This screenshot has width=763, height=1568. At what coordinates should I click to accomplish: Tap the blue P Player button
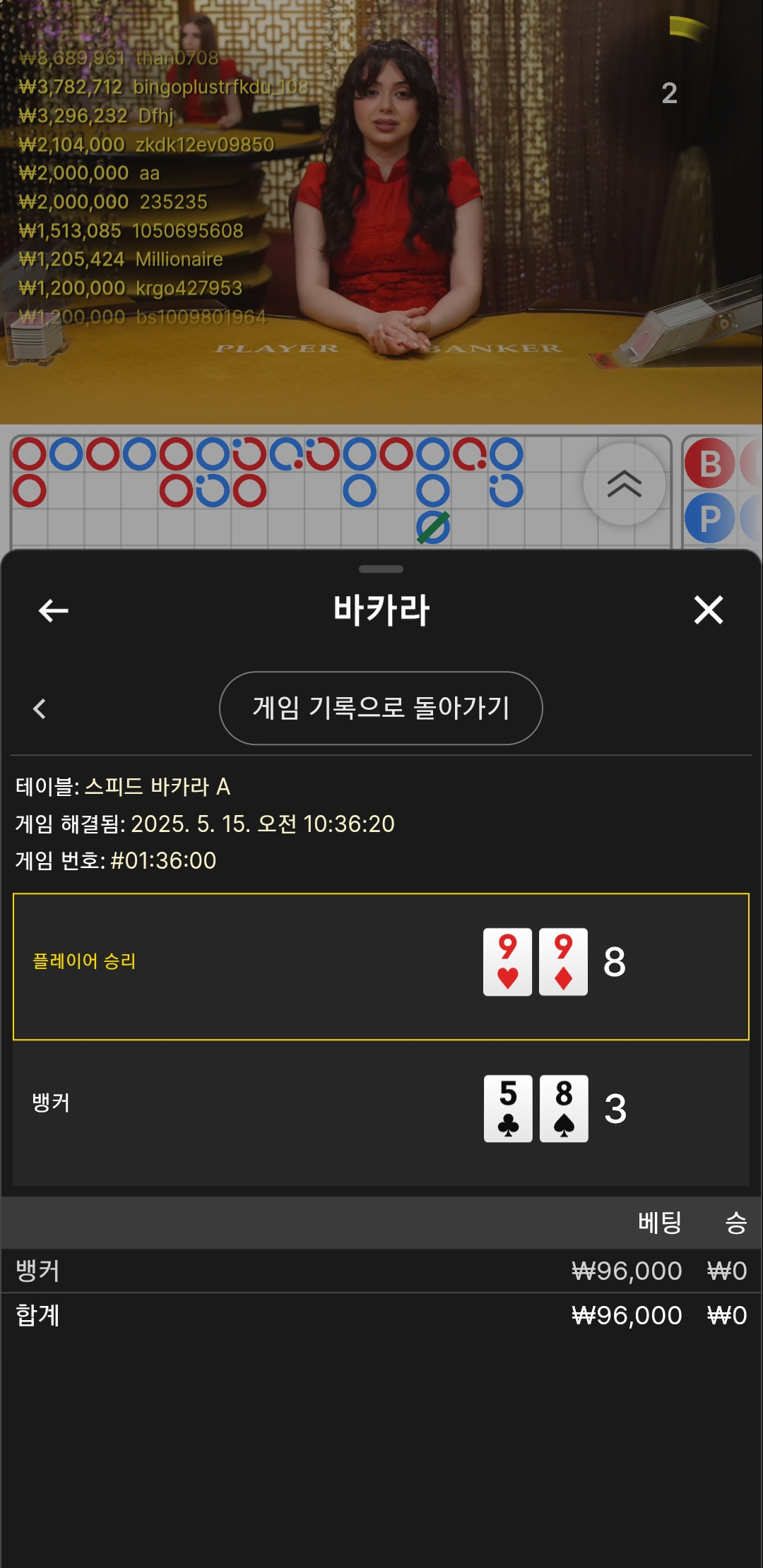coord(709,518)
